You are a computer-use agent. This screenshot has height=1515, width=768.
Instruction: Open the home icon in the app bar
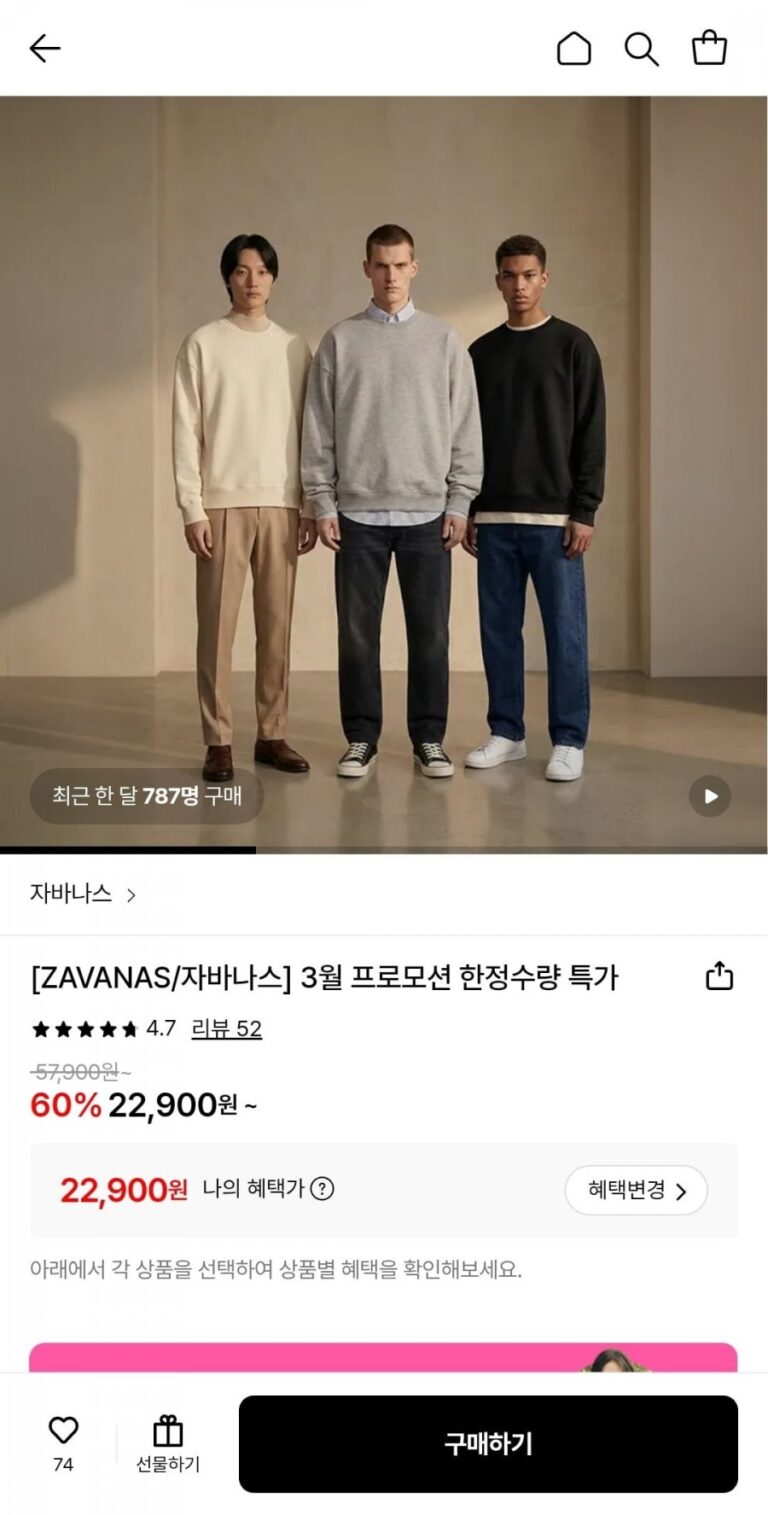pos(573,48)
